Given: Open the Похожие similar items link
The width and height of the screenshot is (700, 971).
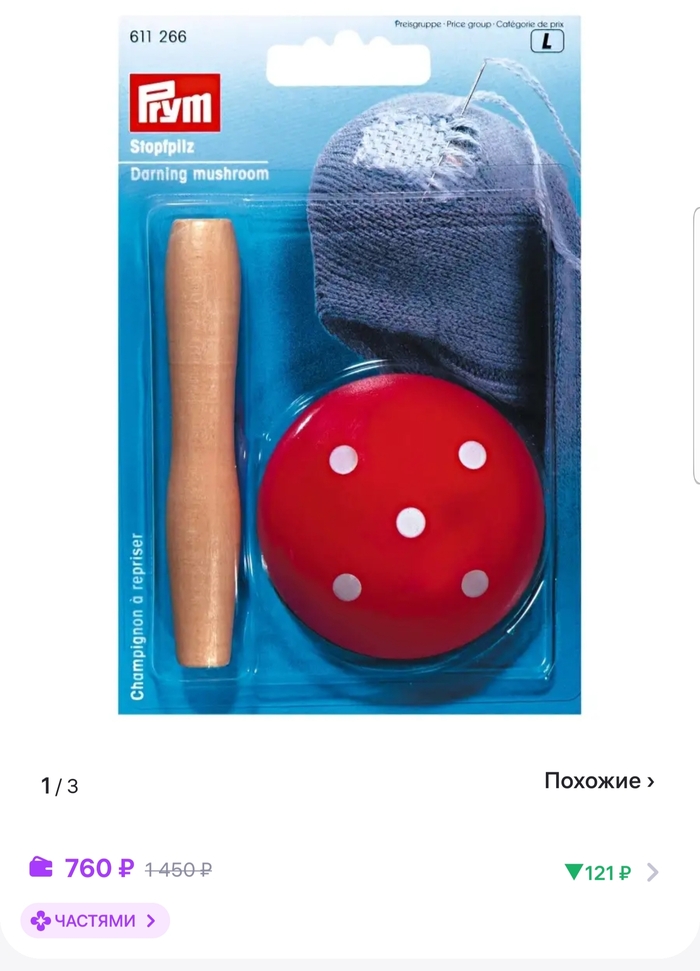Looking at the screenshot, I should pos(599,781).
